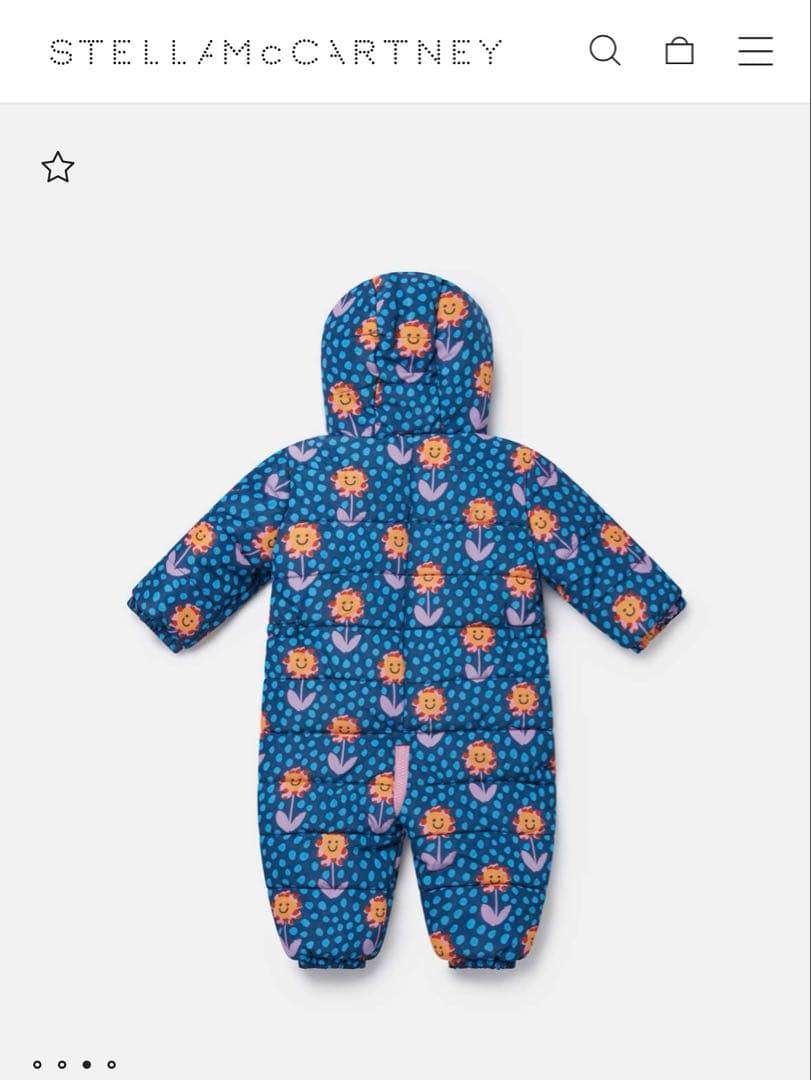Go to Stella McCartney home logo
811x1080 pixels.
point(275,51)
